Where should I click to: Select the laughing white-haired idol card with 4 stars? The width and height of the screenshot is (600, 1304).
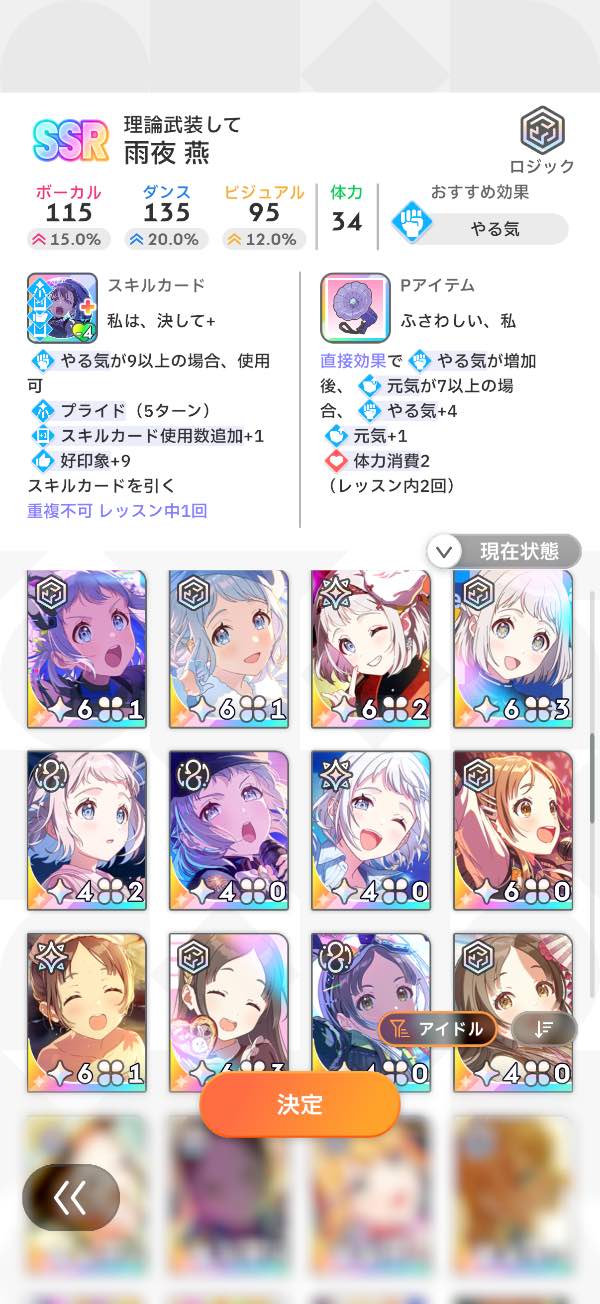[371, 830]
